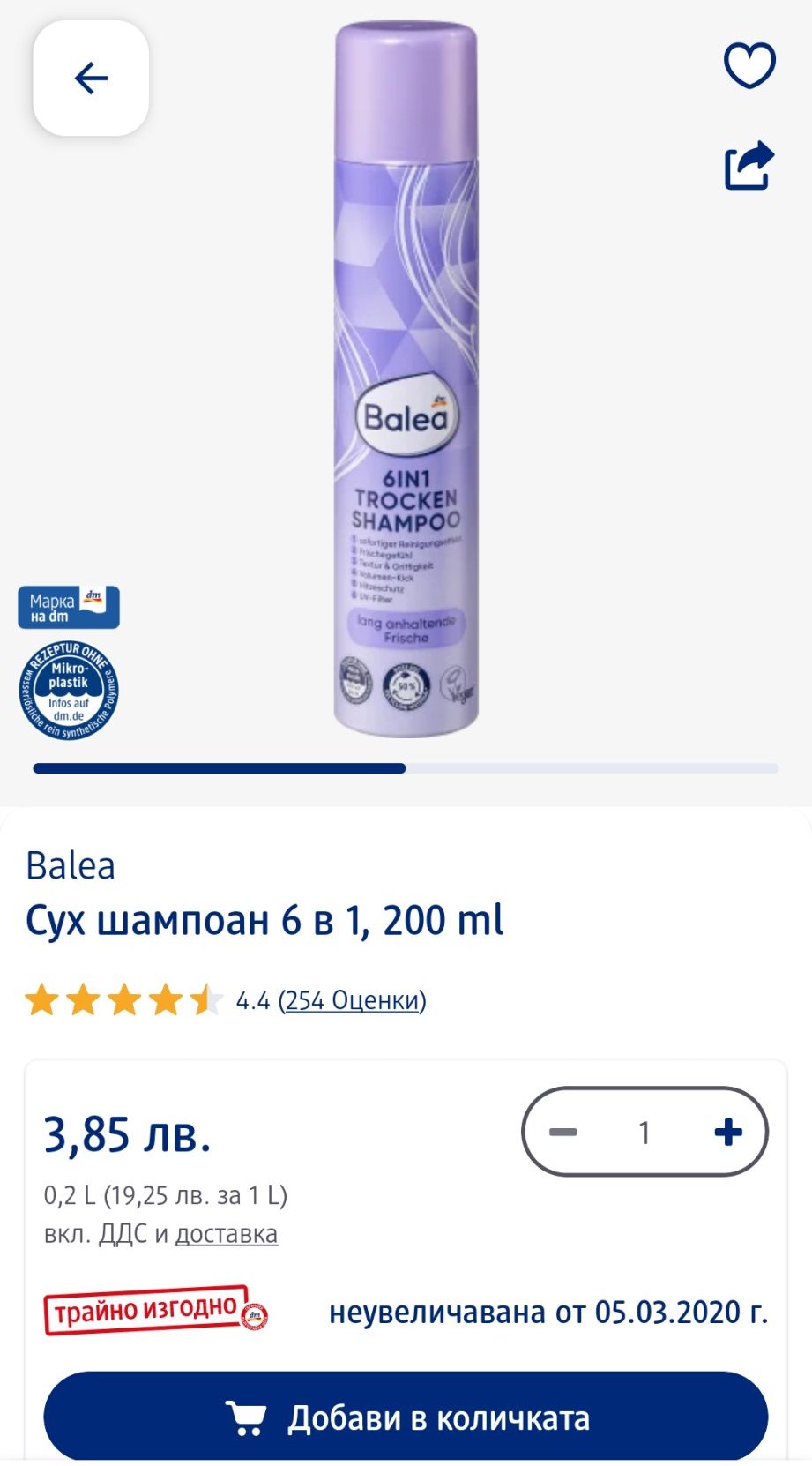Viewport: 812px width, 1466px height.
Task: Share this Balea dry shampoo product
Action: [749, 165]
